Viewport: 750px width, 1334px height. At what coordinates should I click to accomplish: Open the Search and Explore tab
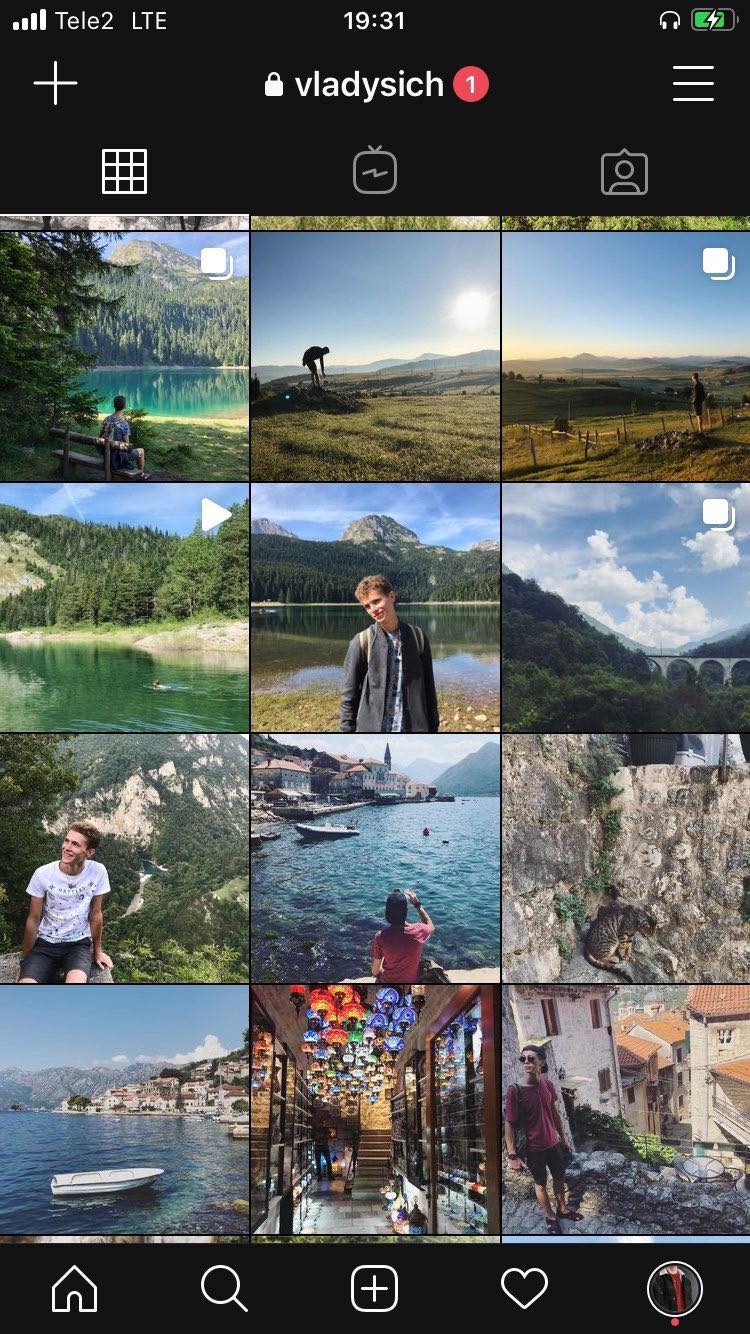(224, 1289)
